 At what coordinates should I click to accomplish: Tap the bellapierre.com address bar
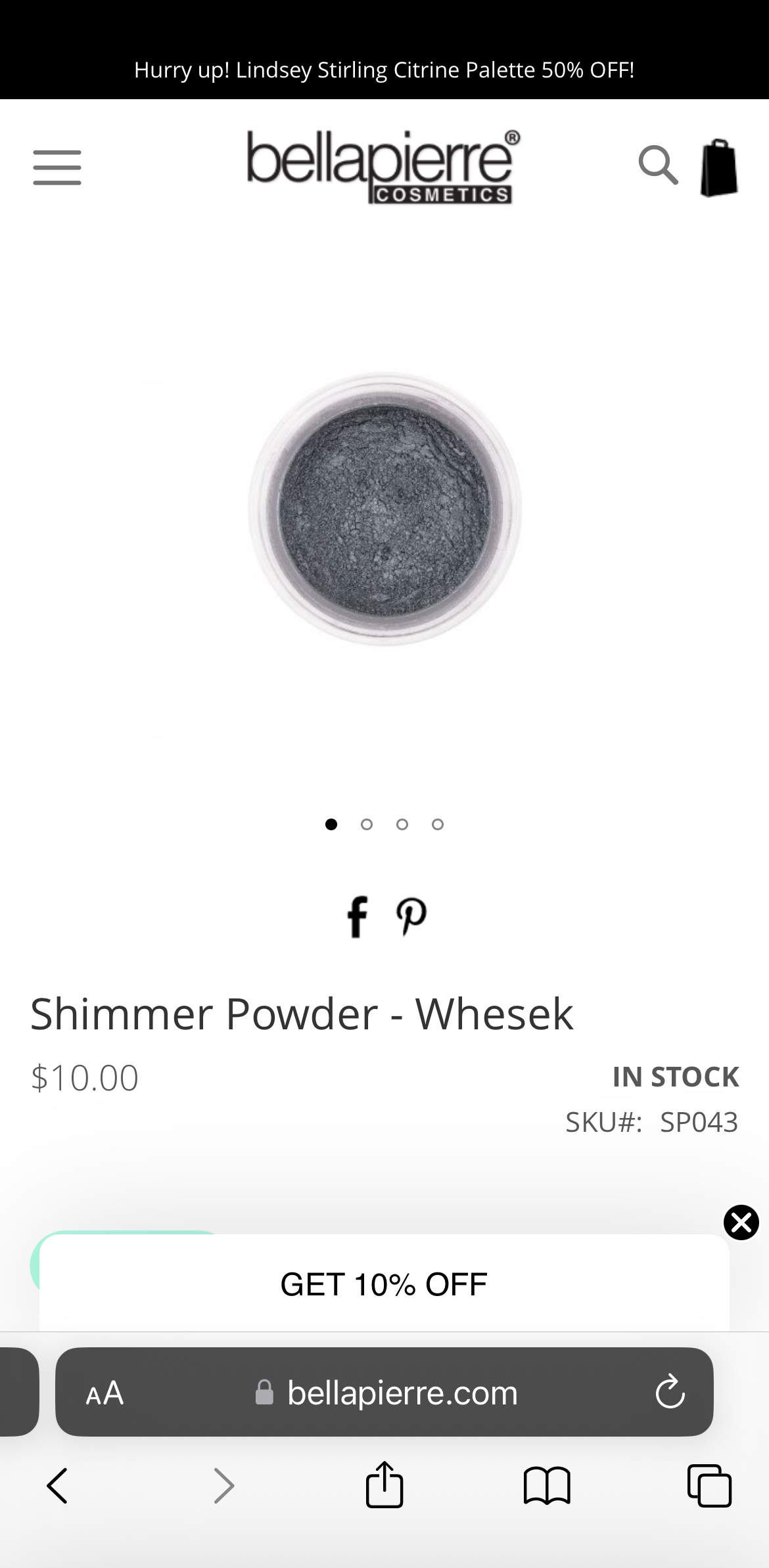tap(384, 1392)
